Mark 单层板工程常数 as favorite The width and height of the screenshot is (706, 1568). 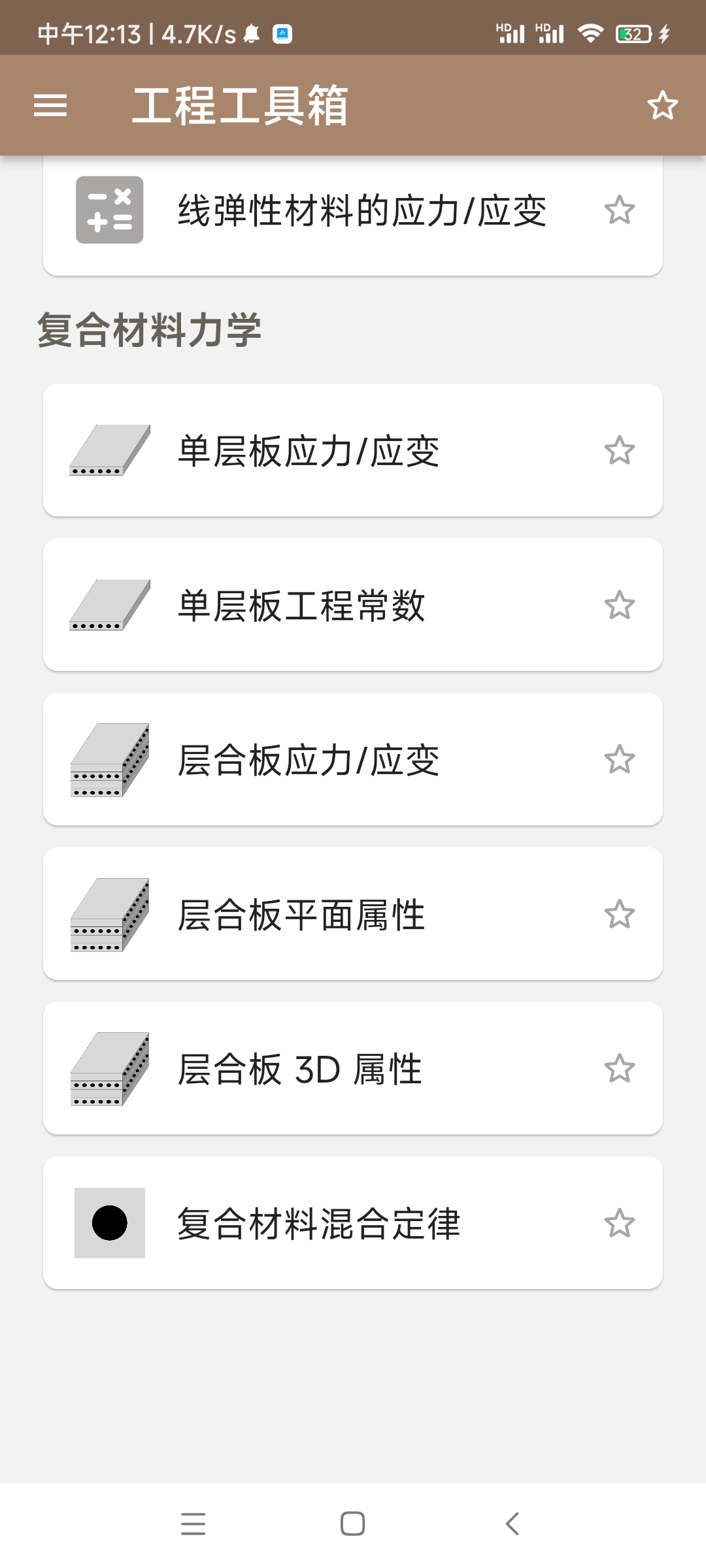(x=619, y=606)
